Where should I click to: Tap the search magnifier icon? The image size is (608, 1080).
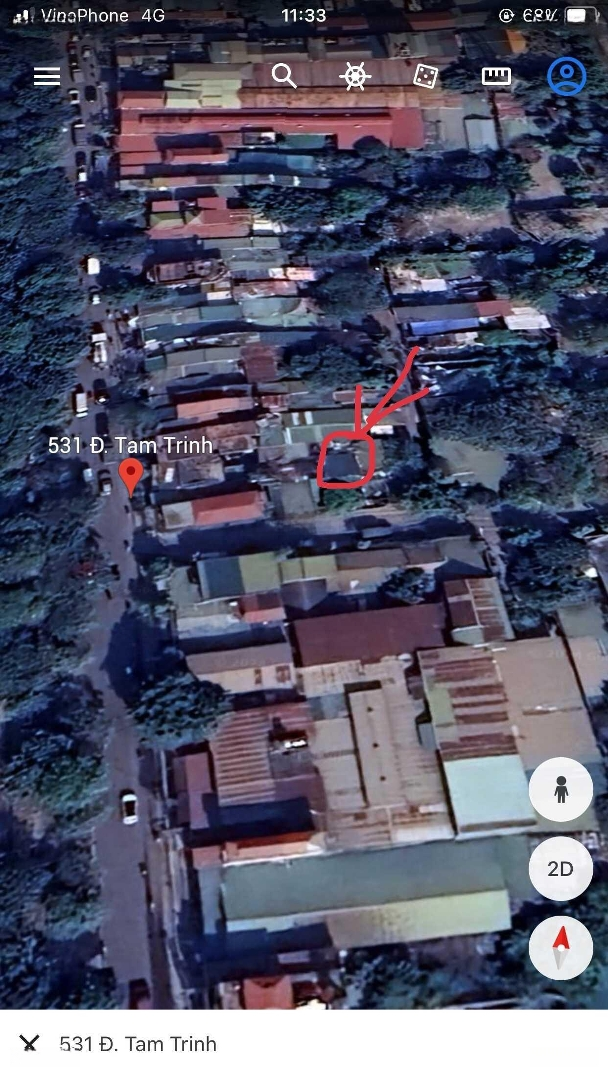coord(284,76)
